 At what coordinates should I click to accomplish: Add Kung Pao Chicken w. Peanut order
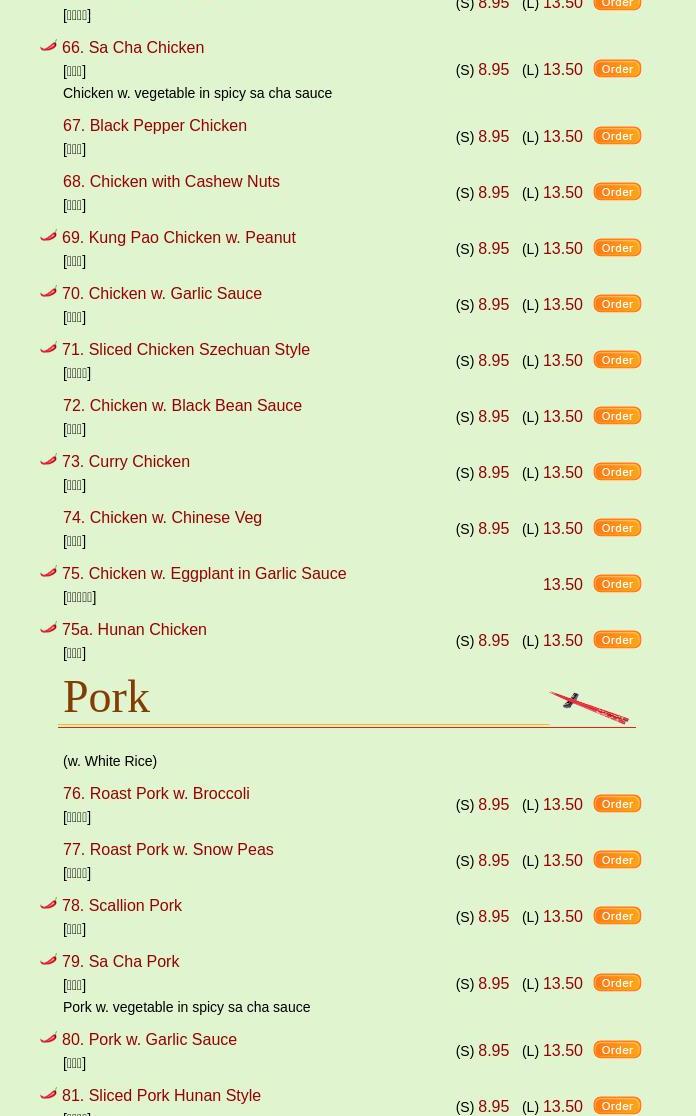[617, 248]
